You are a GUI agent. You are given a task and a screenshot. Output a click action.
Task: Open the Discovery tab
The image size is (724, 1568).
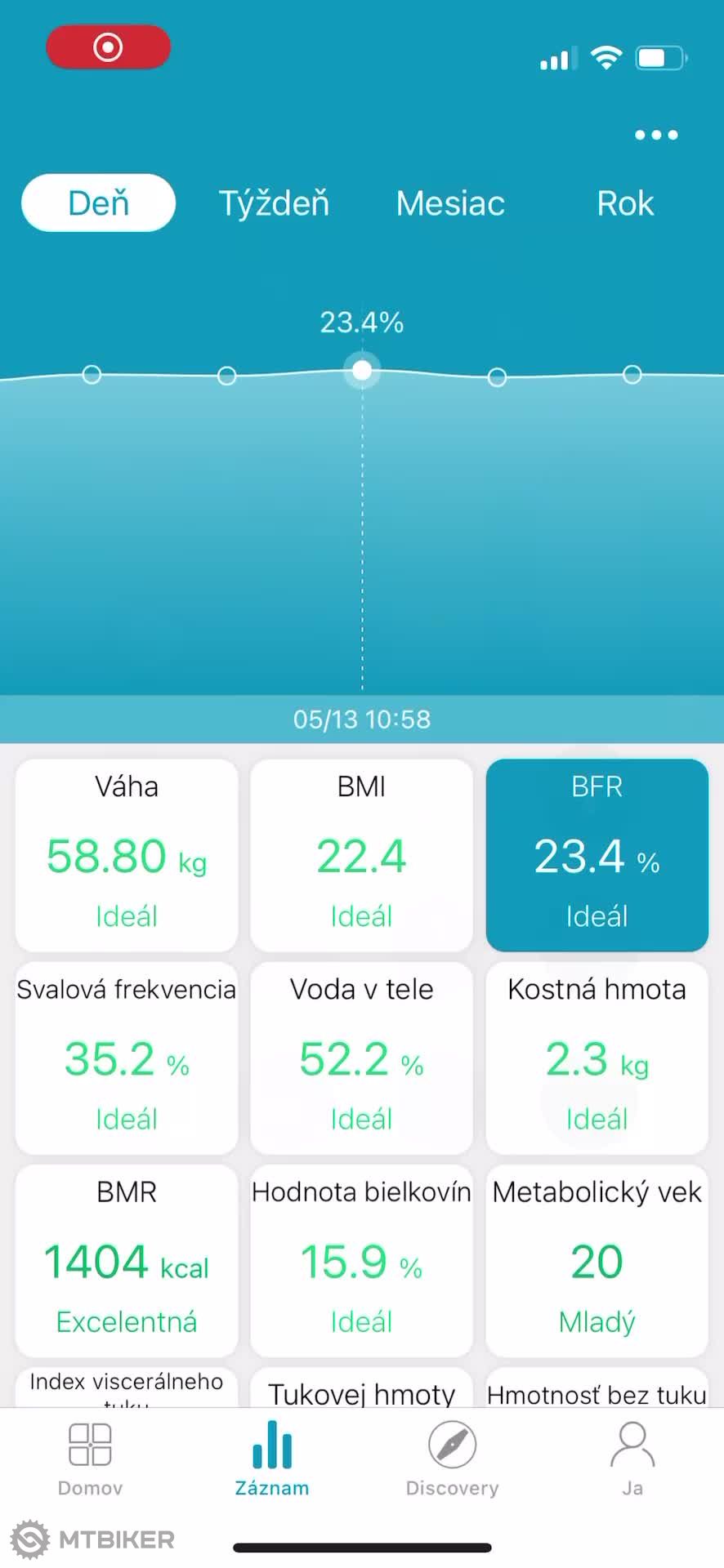tap(452, 1459)
